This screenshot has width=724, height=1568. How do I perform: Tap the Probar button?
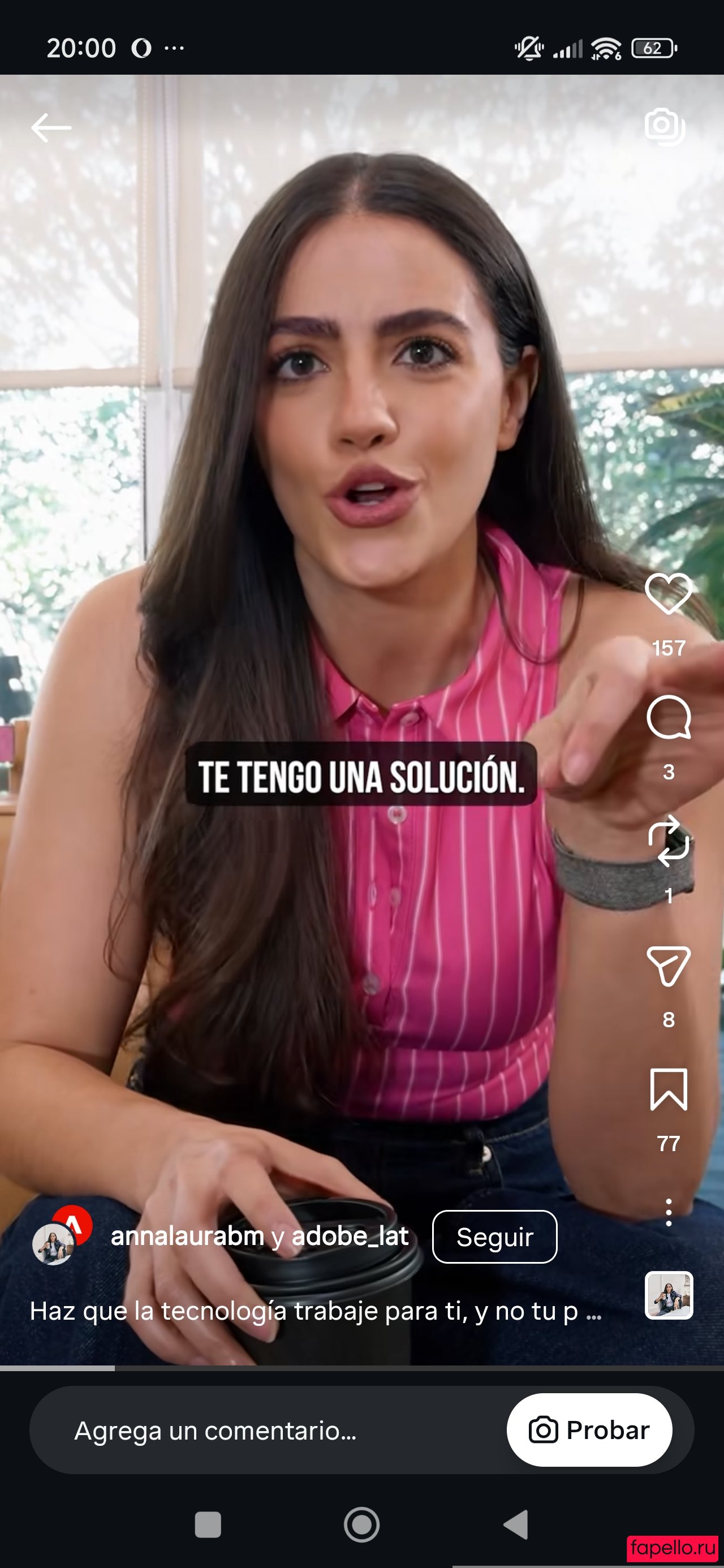[x=589, y=1430]
